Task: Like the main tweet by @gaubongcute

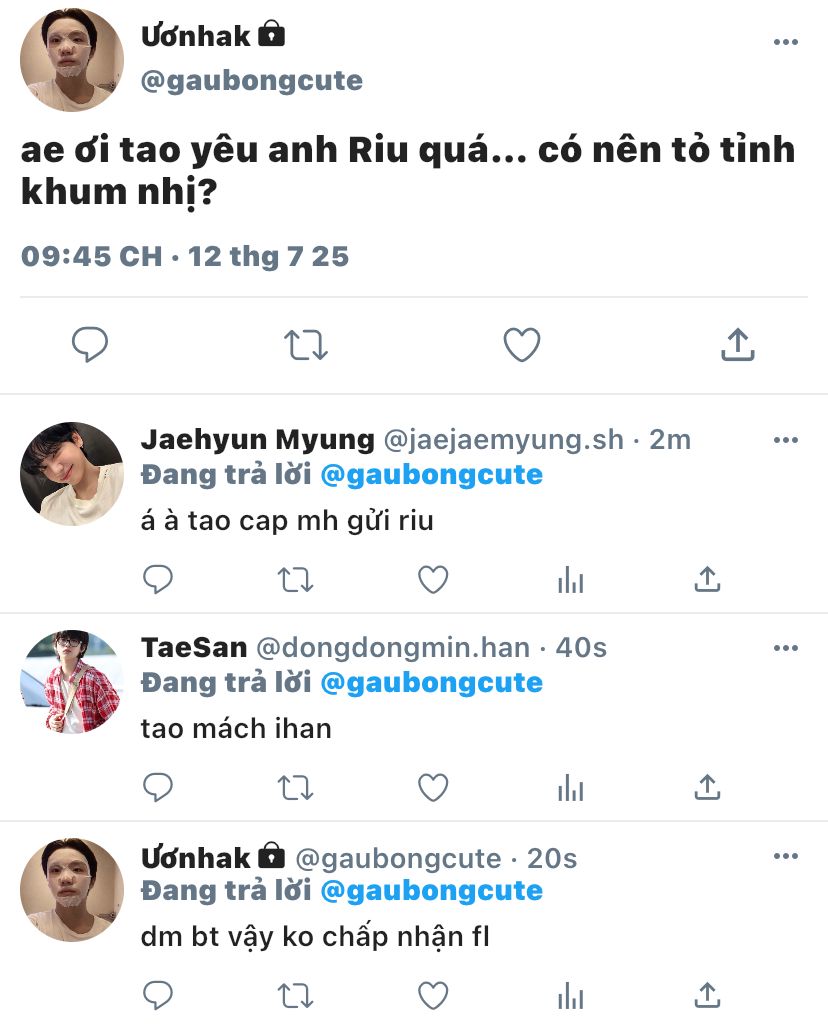Action: click(x=521, y=345)
